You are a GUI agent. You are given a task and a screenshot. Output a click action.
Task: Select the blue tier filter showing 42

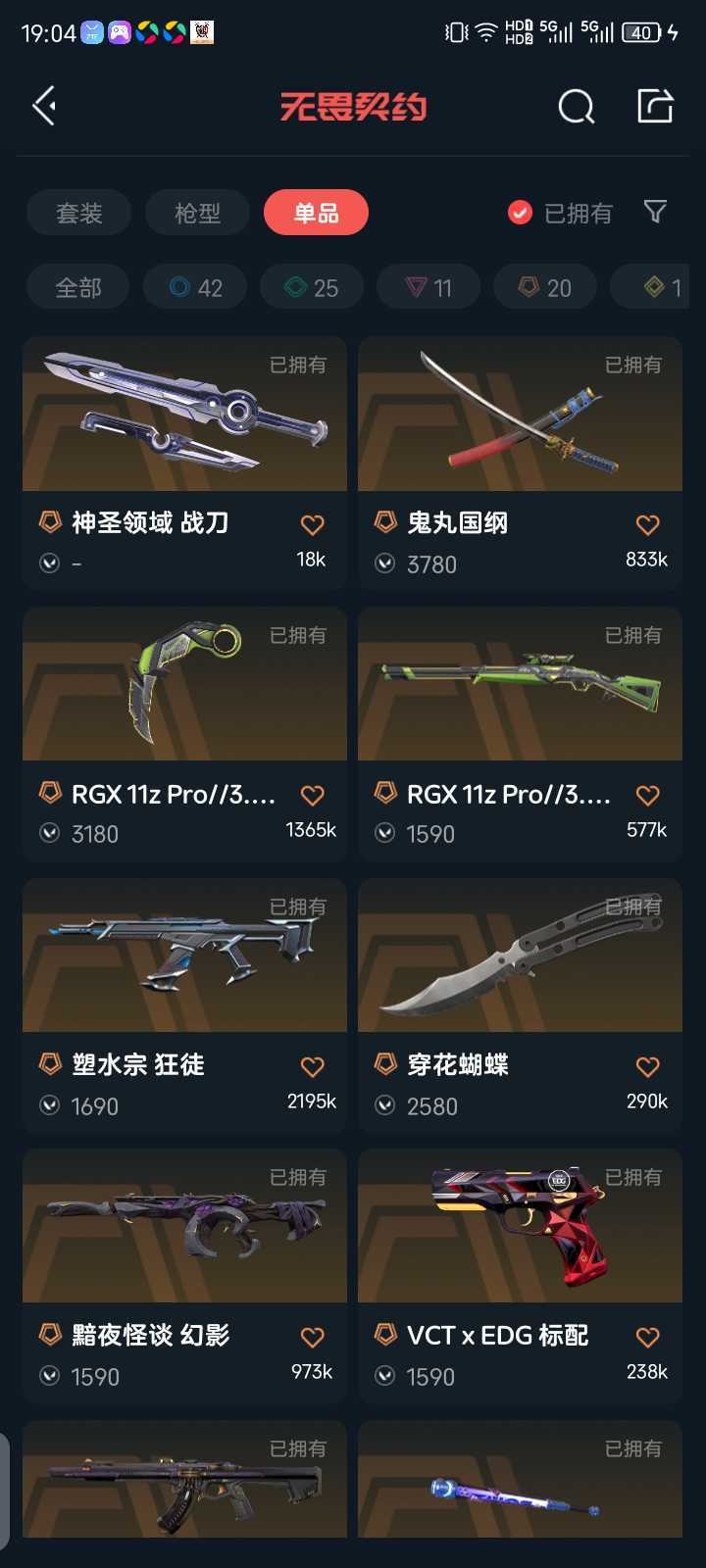coord(194,287)
